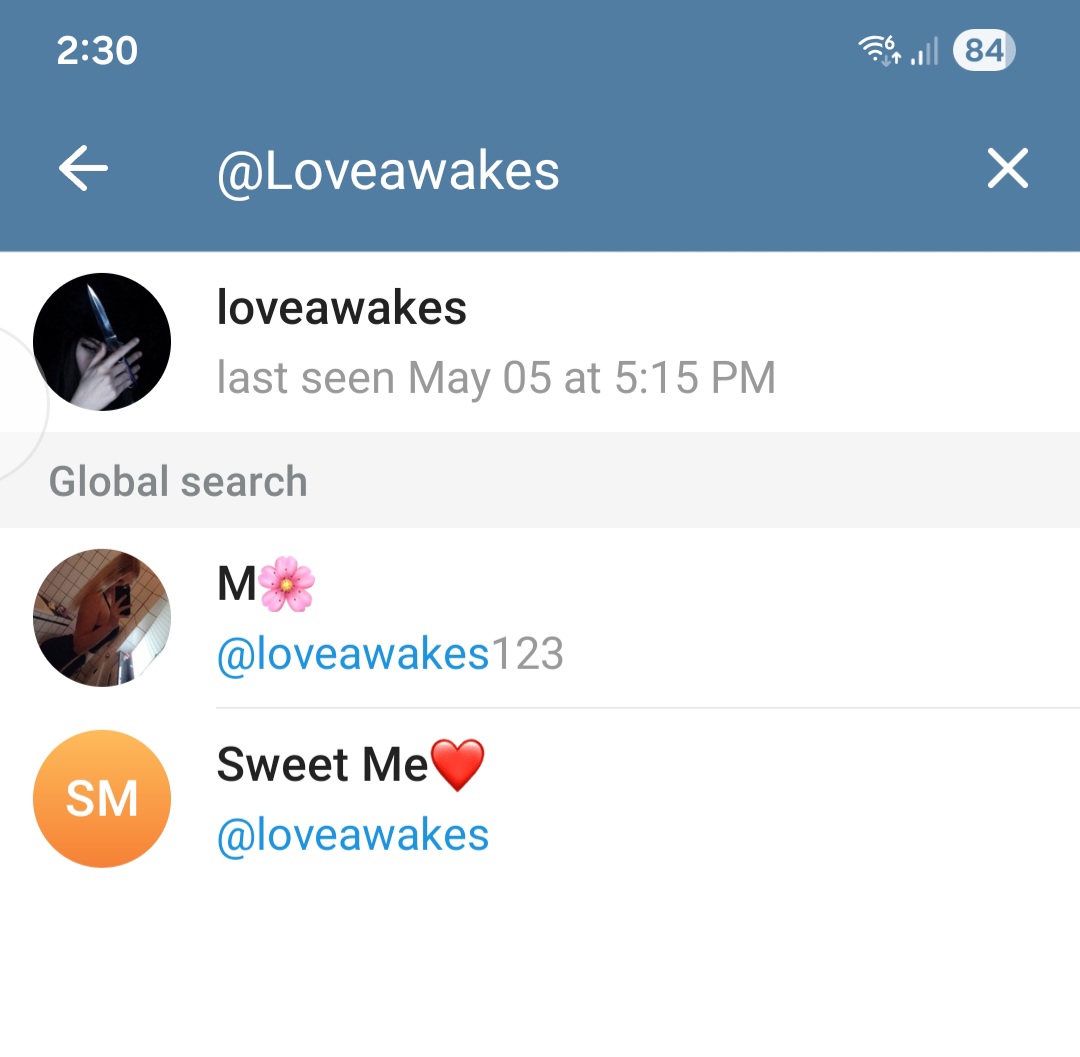This screenshot has width=1080, height=1057.
Task: Open the chat with loveawakes
Action: 540,342
